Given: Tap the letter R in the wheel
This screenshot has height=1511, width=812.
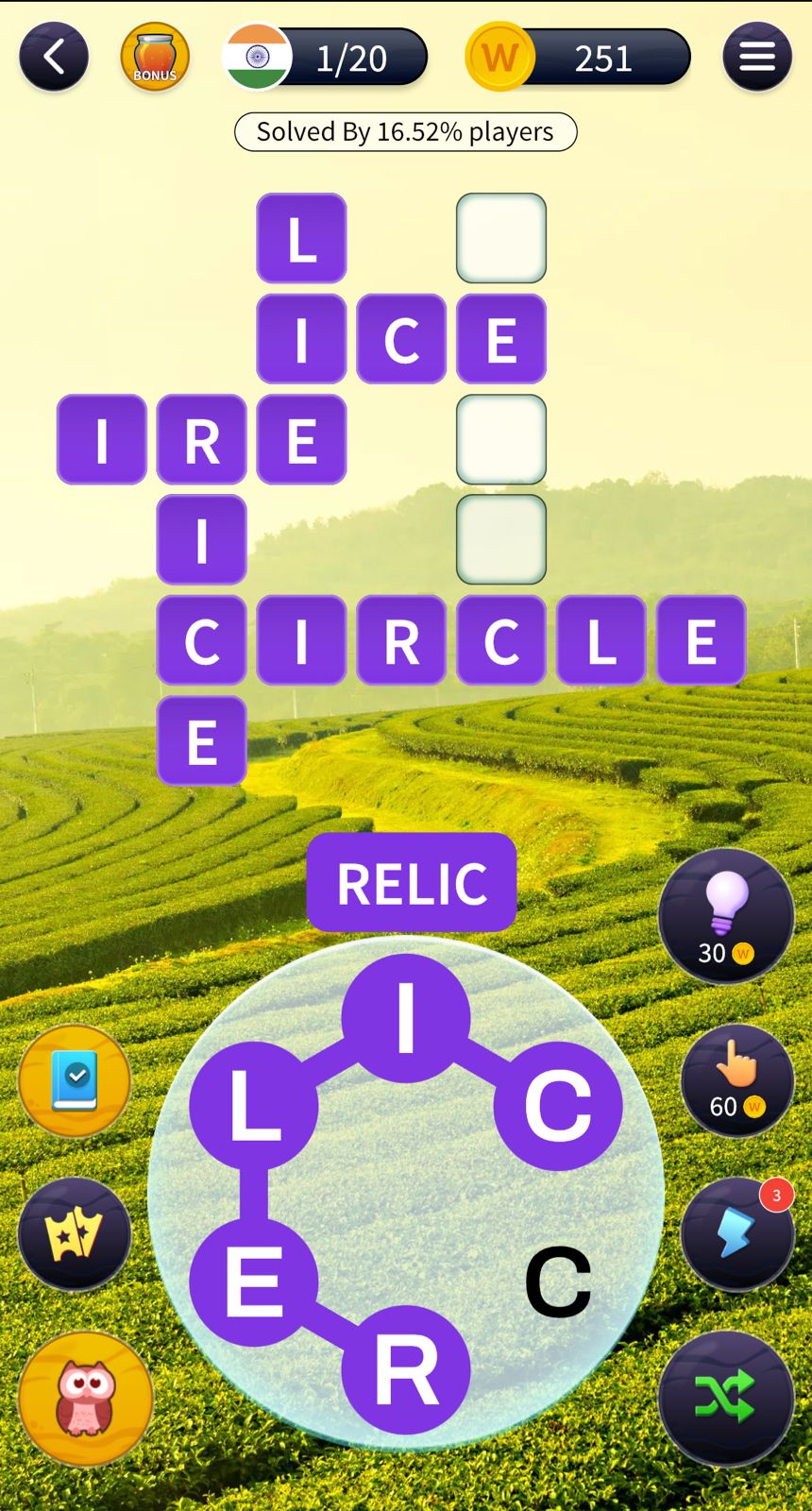Looking at the screenshot, I should click(406, 1369).
